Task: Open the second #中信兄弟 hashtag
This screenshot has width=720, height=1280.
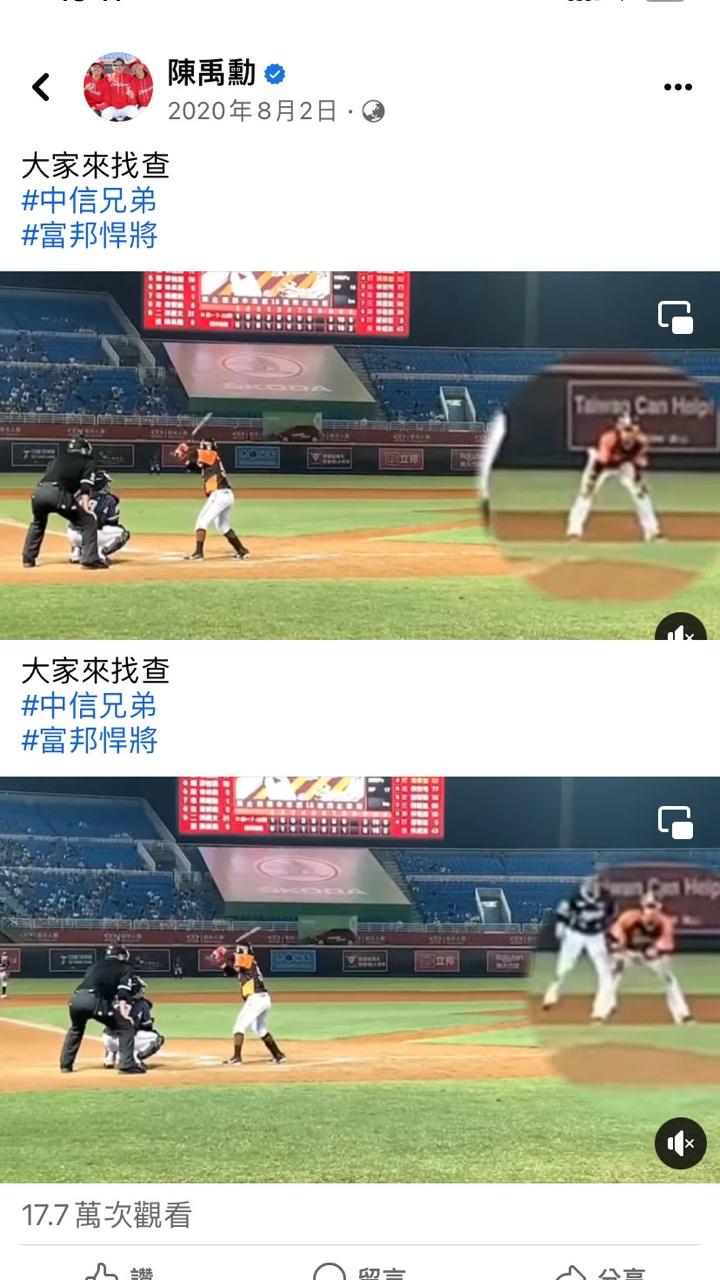Action: tap(89, 706)
